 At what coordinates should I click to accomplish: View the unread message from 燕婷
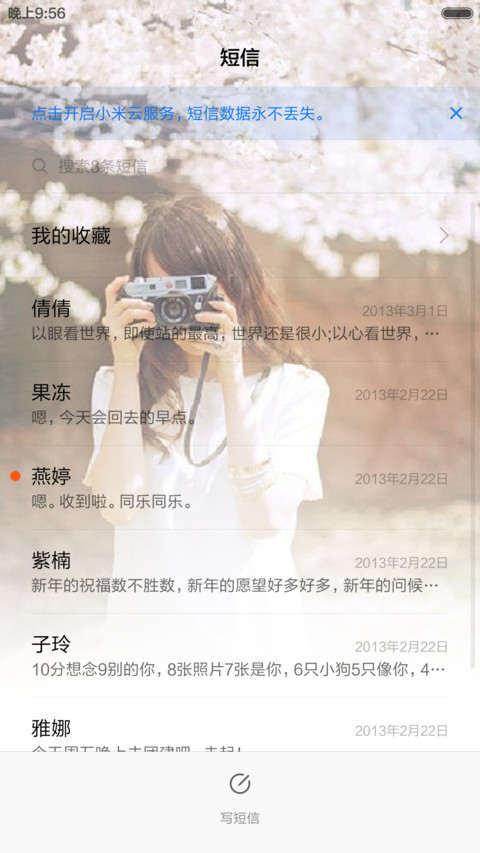tap(239, 487)
